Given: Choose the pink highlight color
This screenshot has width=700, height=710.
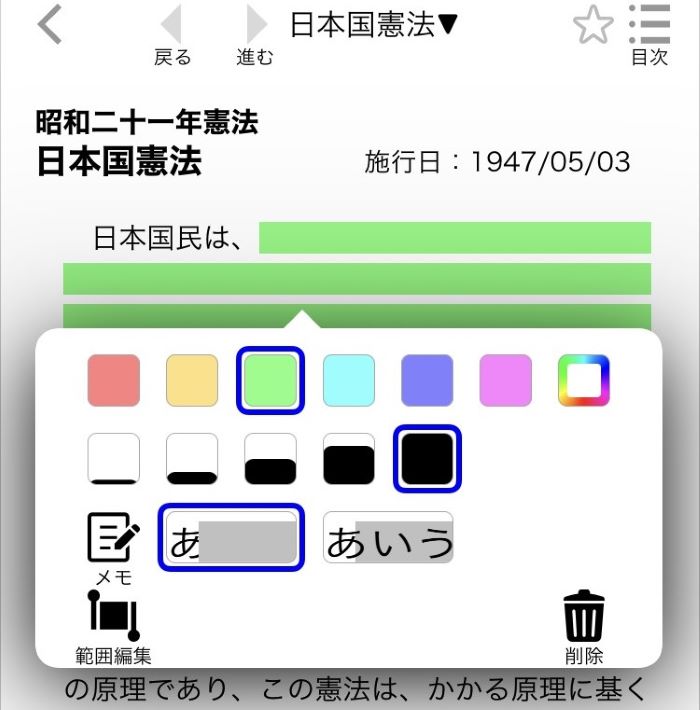Looking at the screenshot, I should [x=505, y=380].
